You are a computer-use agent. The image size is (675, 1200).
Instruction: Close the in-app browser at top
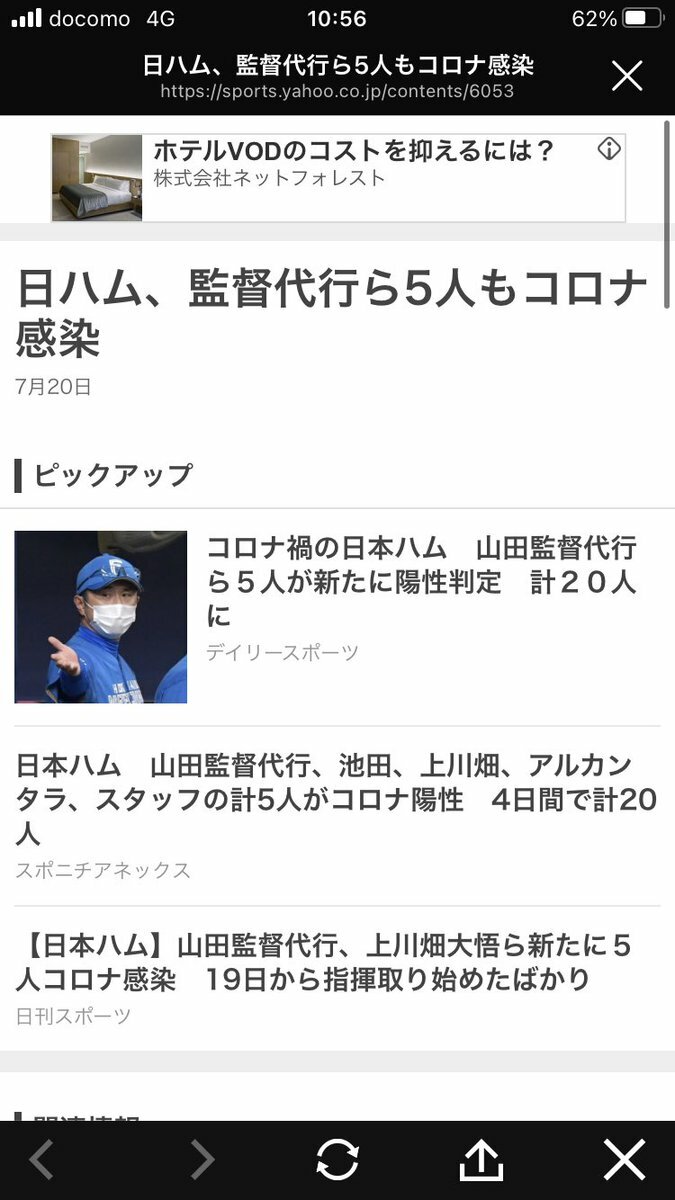click(627, 75)
